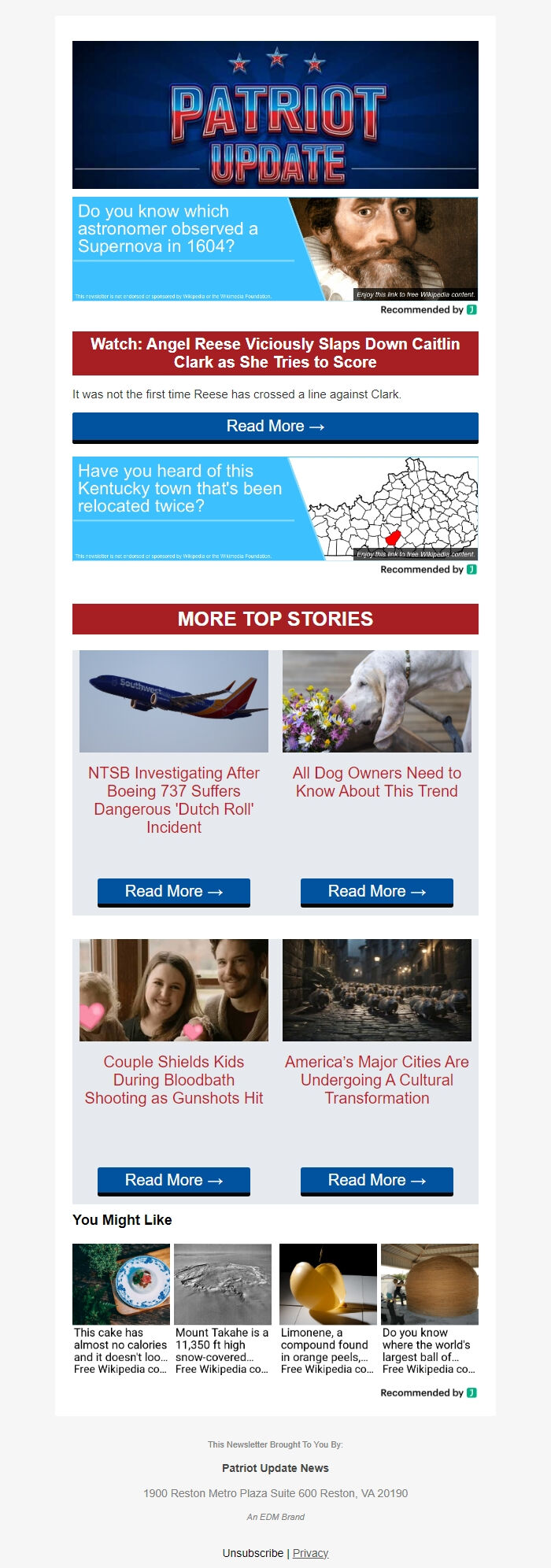551x1568 pixels.
Task: Open America's Major Cities cultural transformation headline
Action: click(377, 1080)
